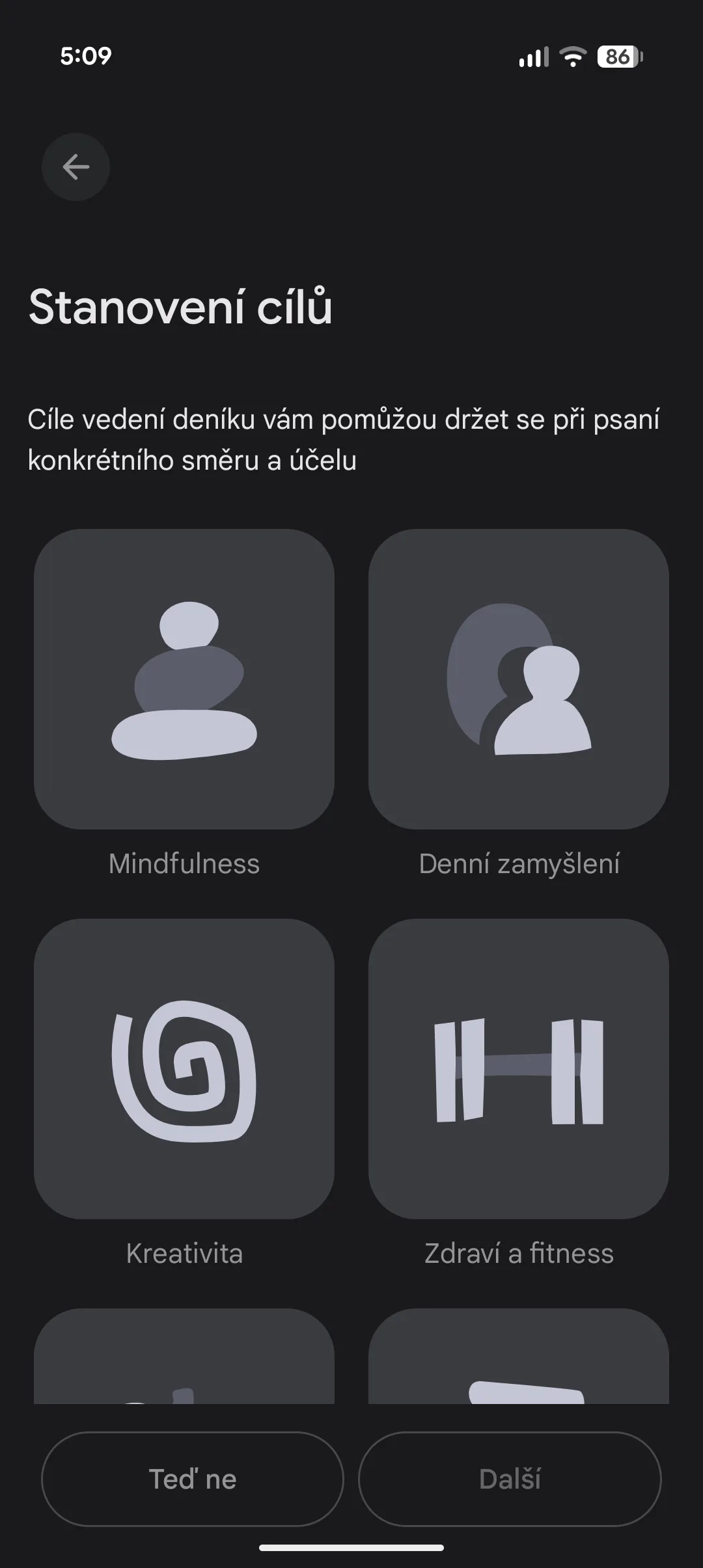Screen dimensions: 703x1568
Task: Tap the Teď ne button
Action: (193, 1479)
